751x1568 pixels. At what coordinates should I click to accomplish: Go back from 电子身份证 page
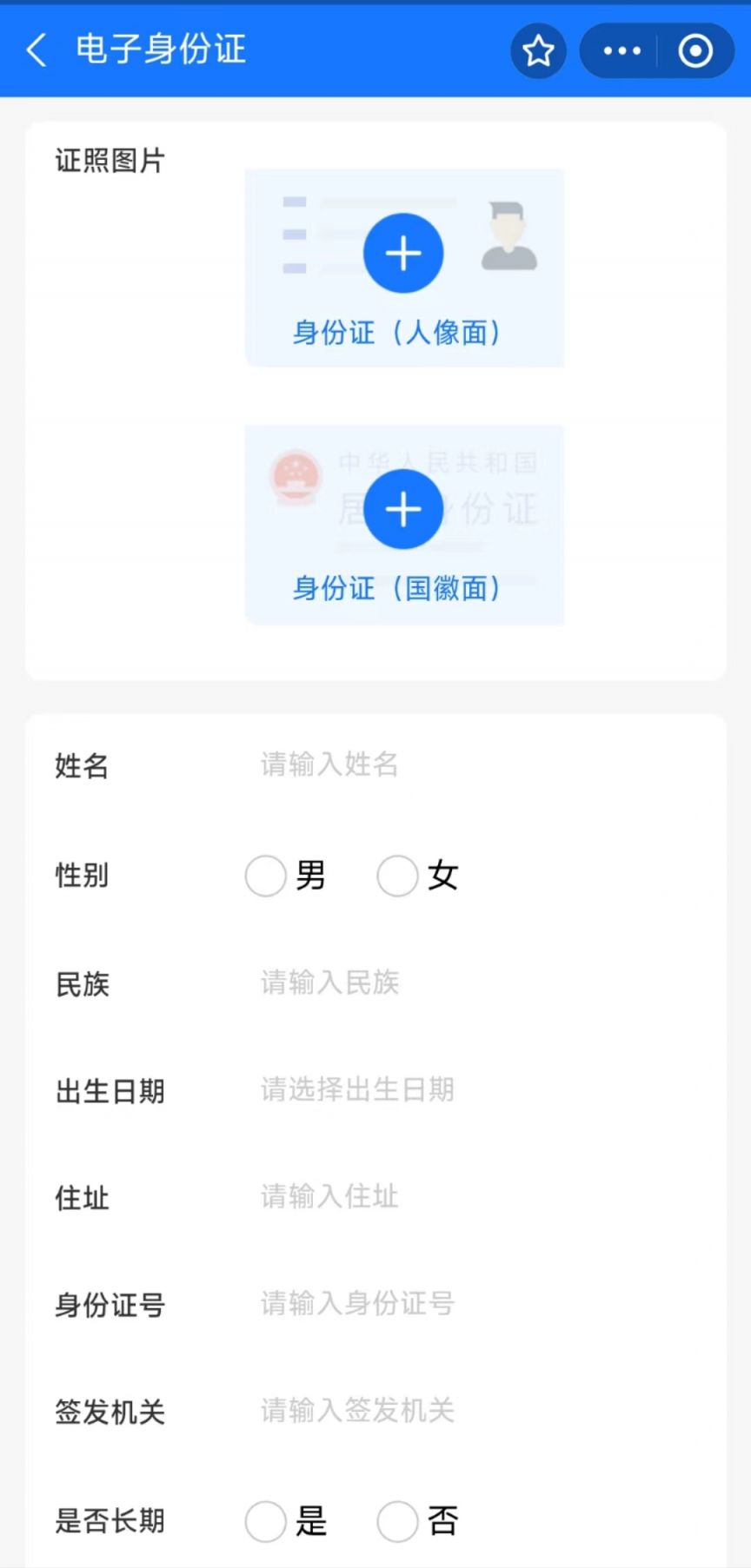click(x=37, y=50)
